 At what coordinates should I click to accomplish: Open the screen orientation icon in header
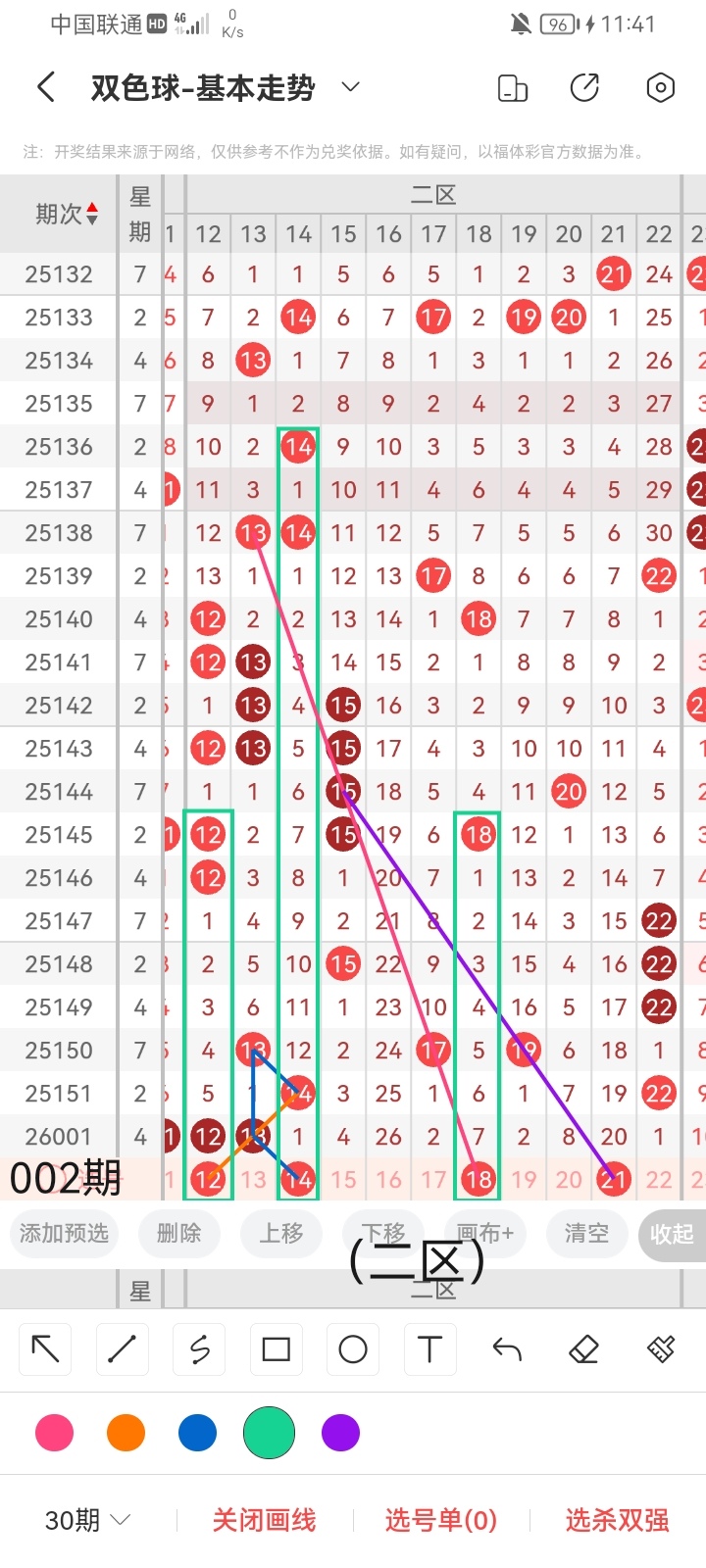point(513,88)
